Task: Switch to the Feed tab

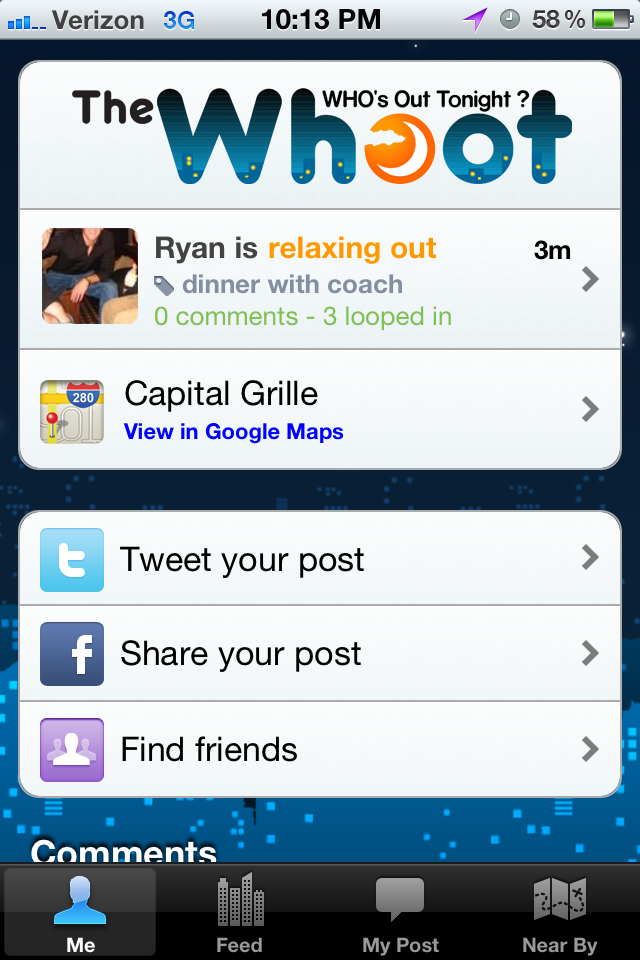Action: pyautogui.click(x=240, y=914)
